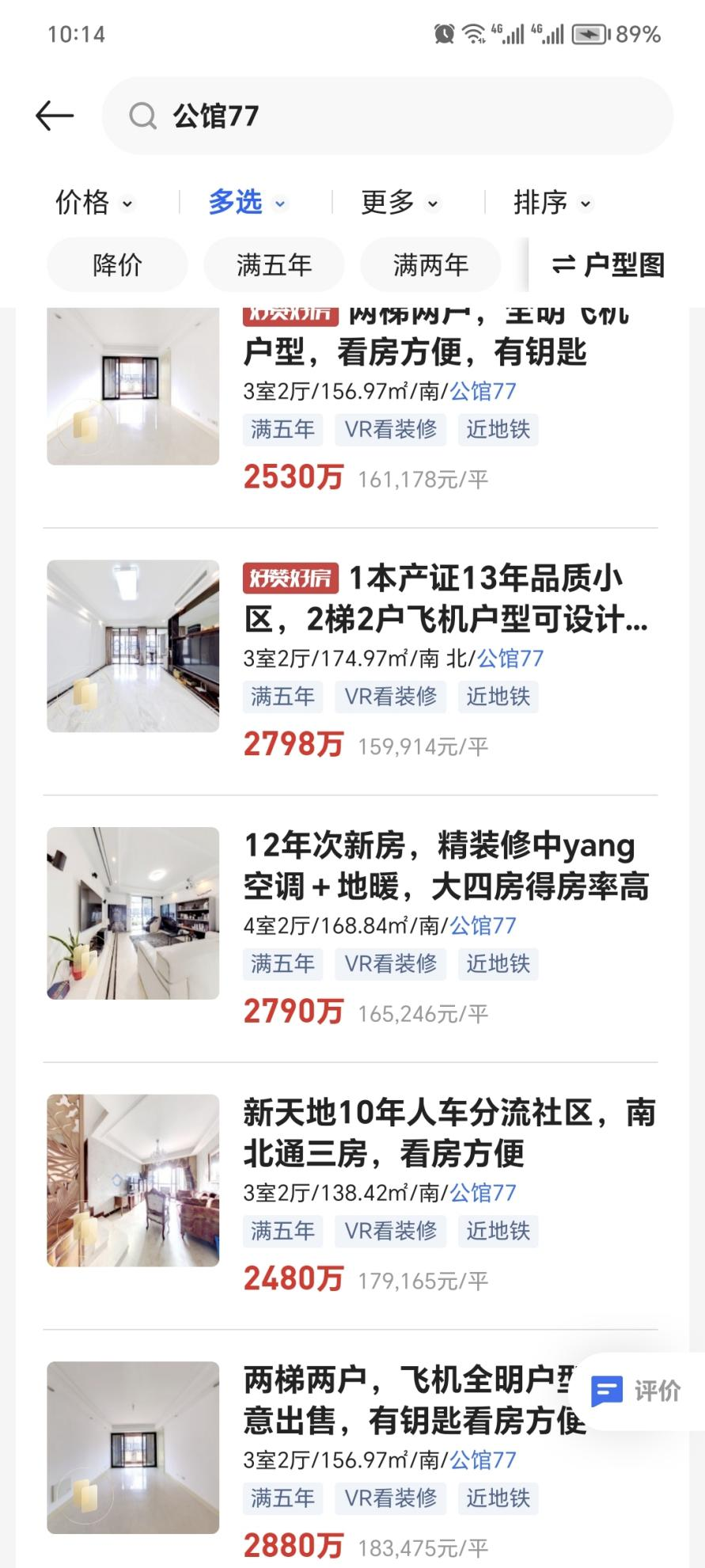Tap the VR看装修 tag on the 2530万 listing
Viewport: 705px width, 1568px height.
pyautogui.click(x=391, y=430)
